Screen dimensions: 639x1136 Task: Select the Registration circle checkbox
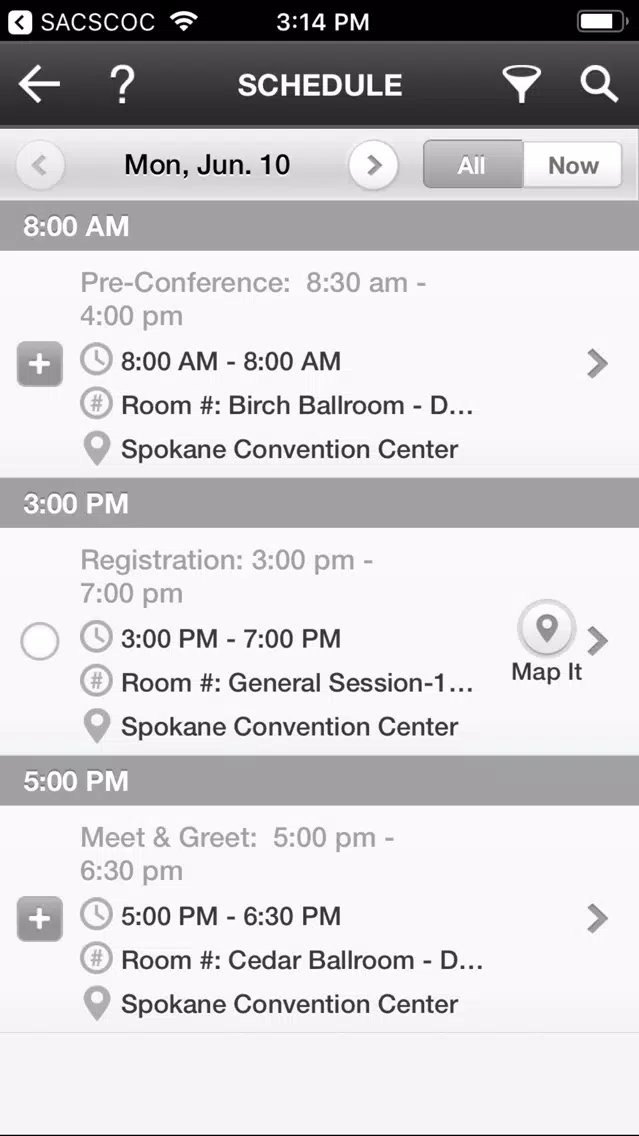(40, 641)
